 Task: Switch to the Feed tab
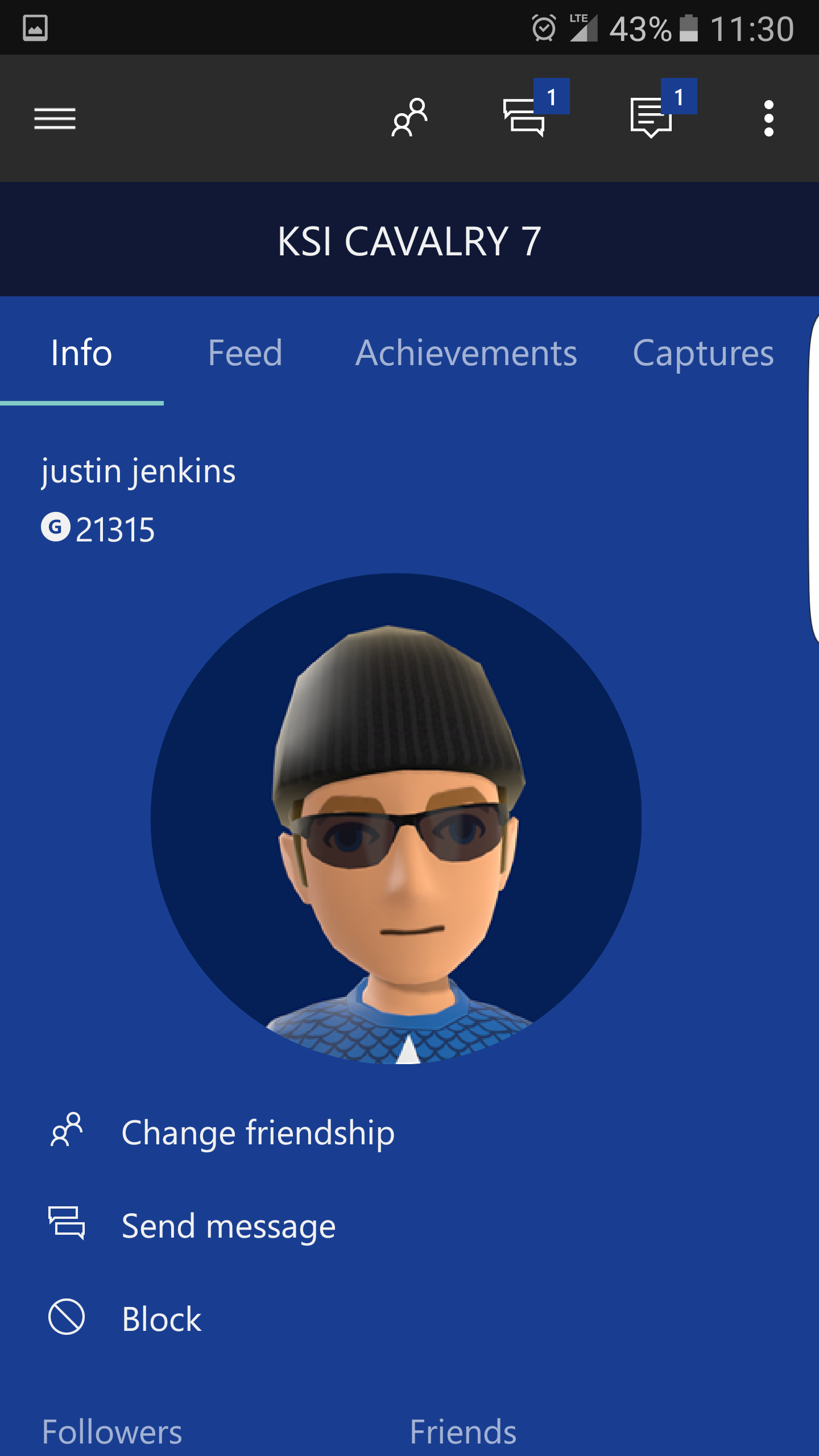pos(245,353)
